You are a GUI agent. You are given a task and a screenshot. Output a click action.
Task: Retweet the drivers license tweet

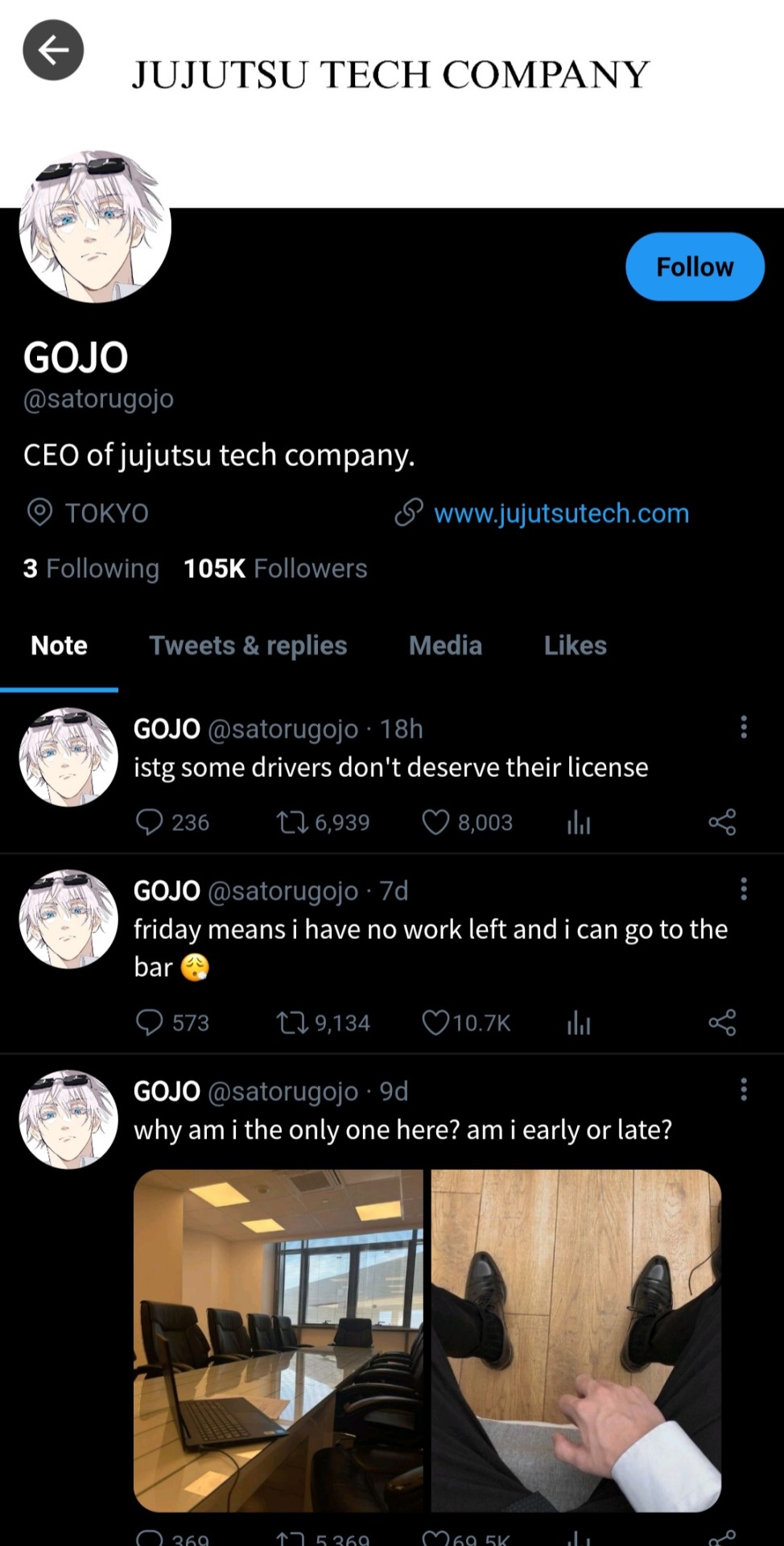[x=291, y=822]
